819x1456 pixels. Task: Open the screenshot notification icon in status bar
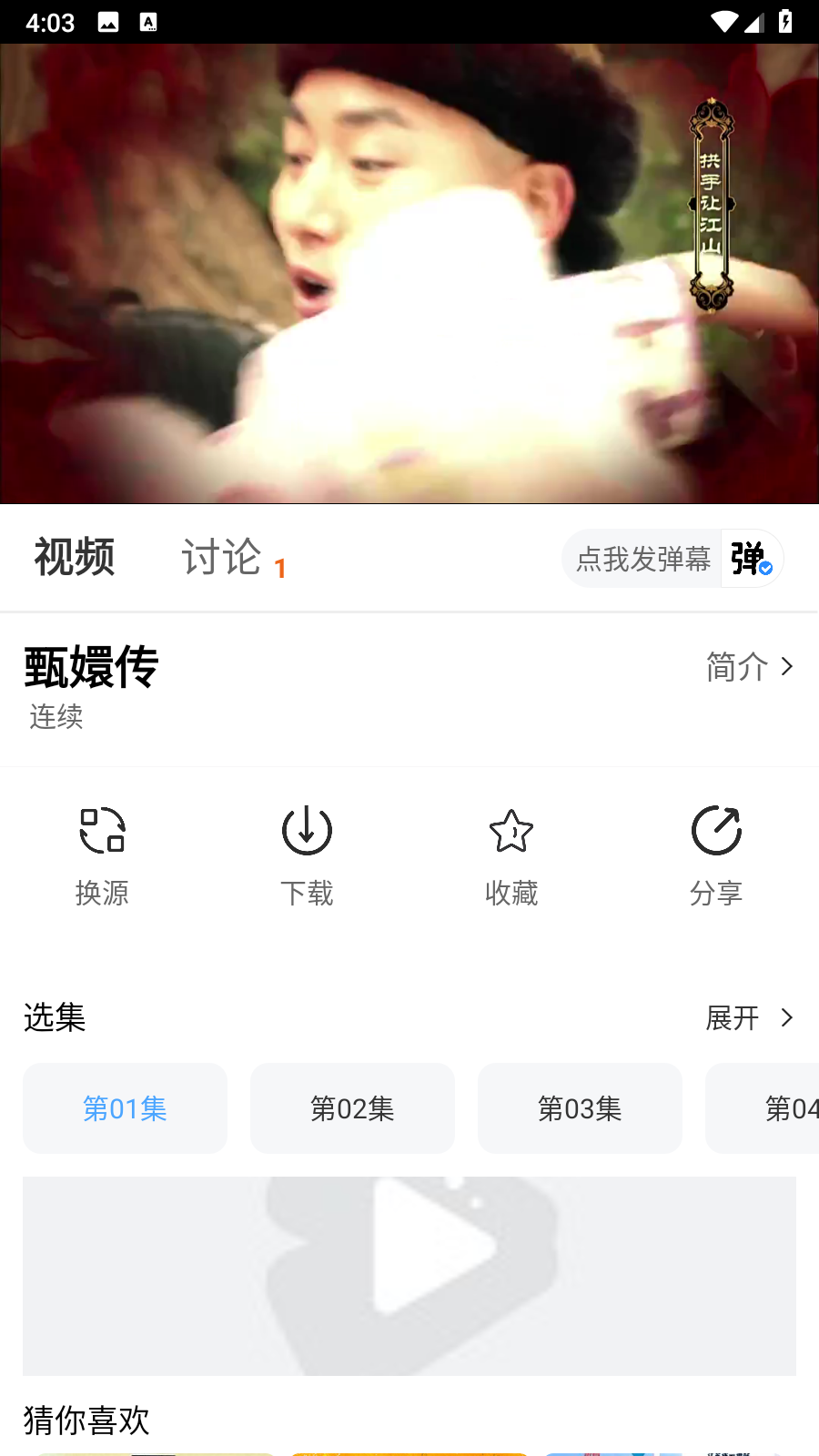[109, 21]
